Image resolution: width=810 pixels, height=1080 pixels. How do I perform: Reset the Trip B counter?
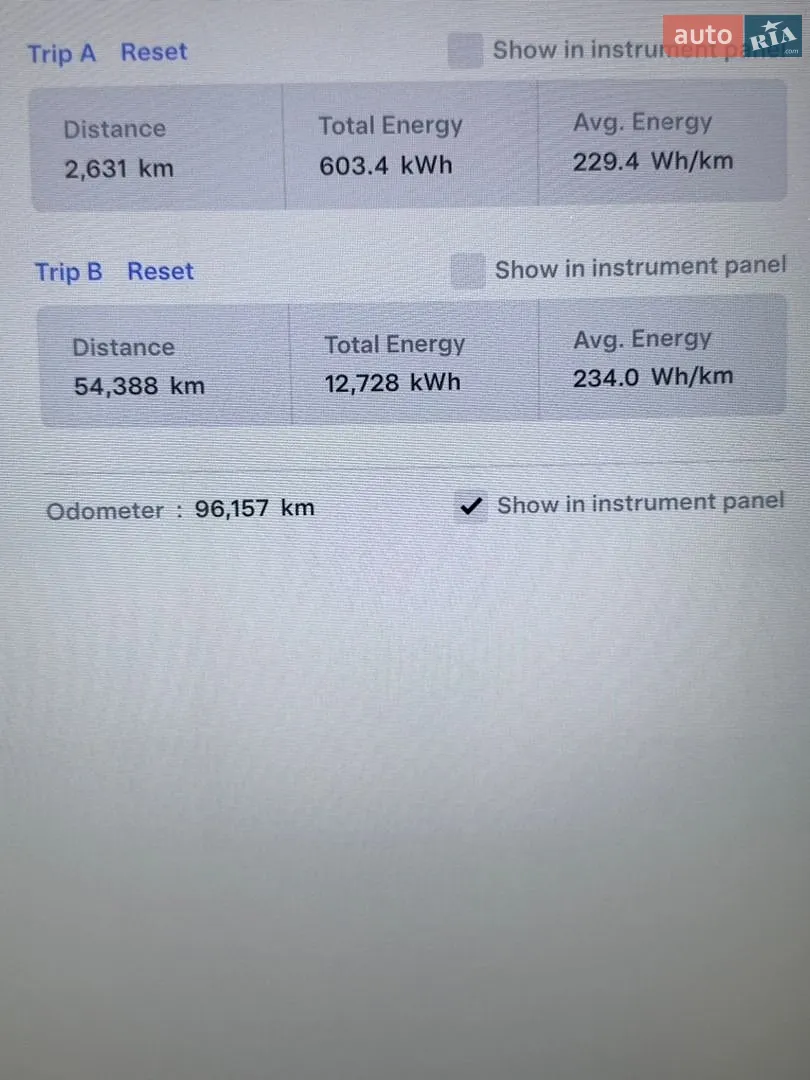click(x=160, y=271)
